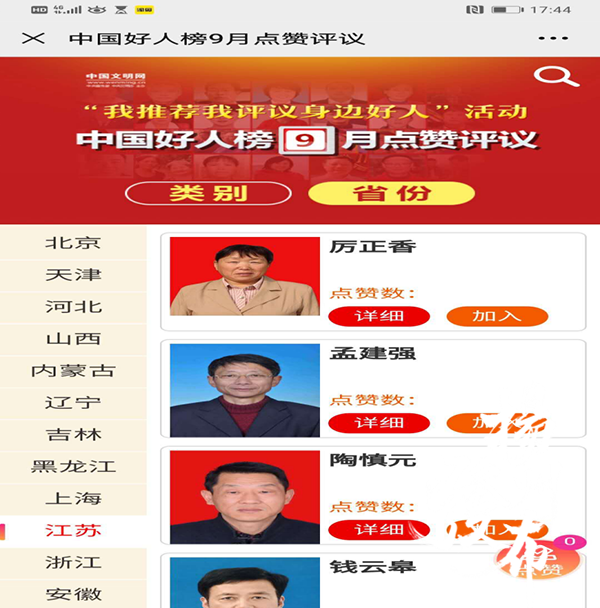Open the three-dot overflow menu
600x608 pixels.
click(553, 39)
